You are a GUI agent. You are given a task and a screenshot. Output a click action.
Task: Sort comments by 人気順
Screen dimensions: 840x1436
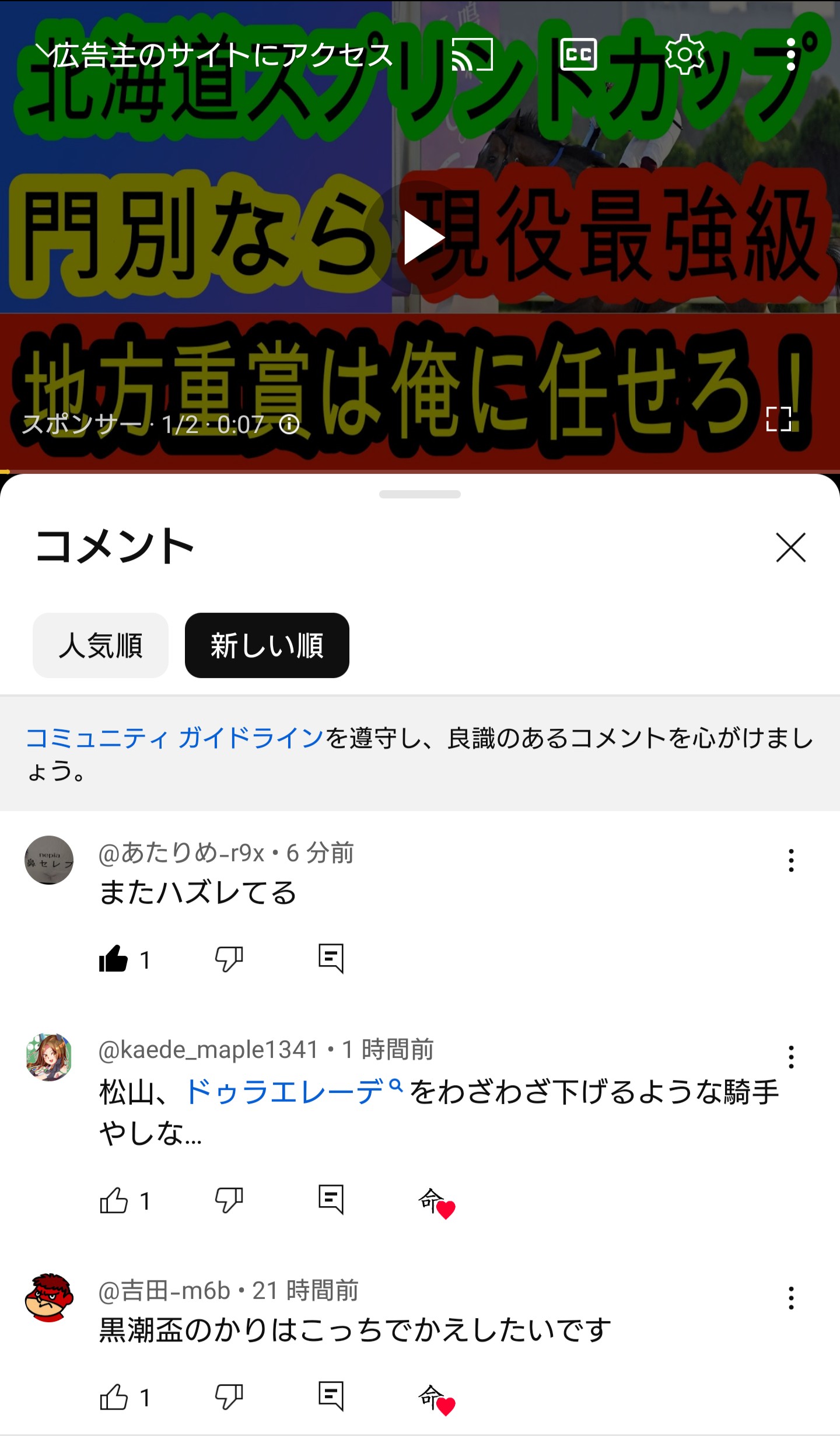[100, 645]
